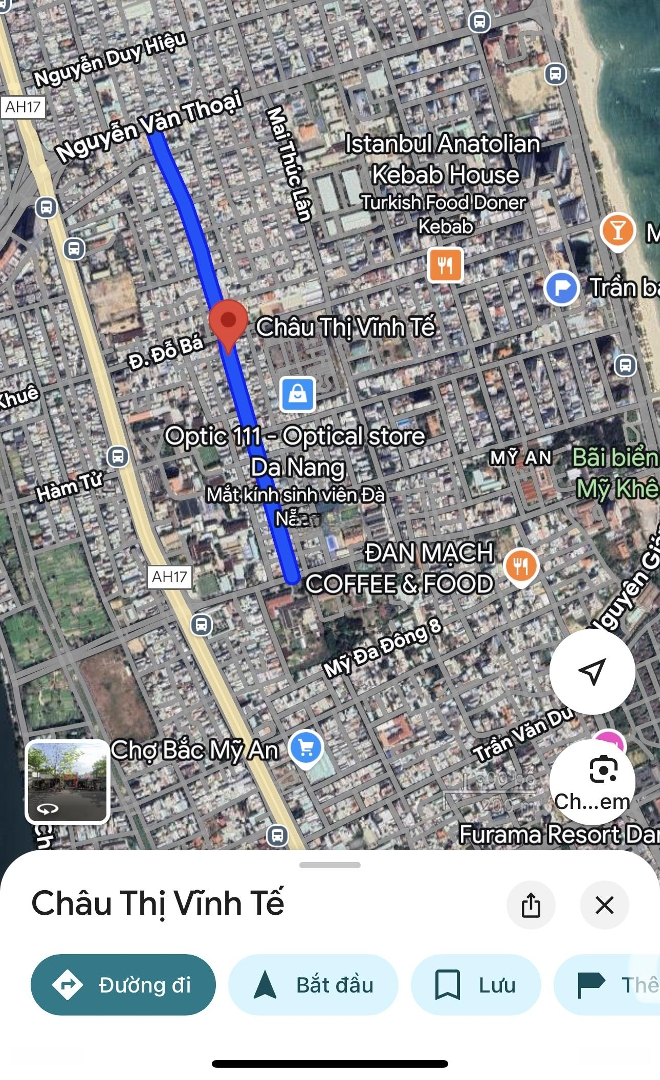Select the red Châu Thị Vĩnh Tế pin

tap(229, 324)
